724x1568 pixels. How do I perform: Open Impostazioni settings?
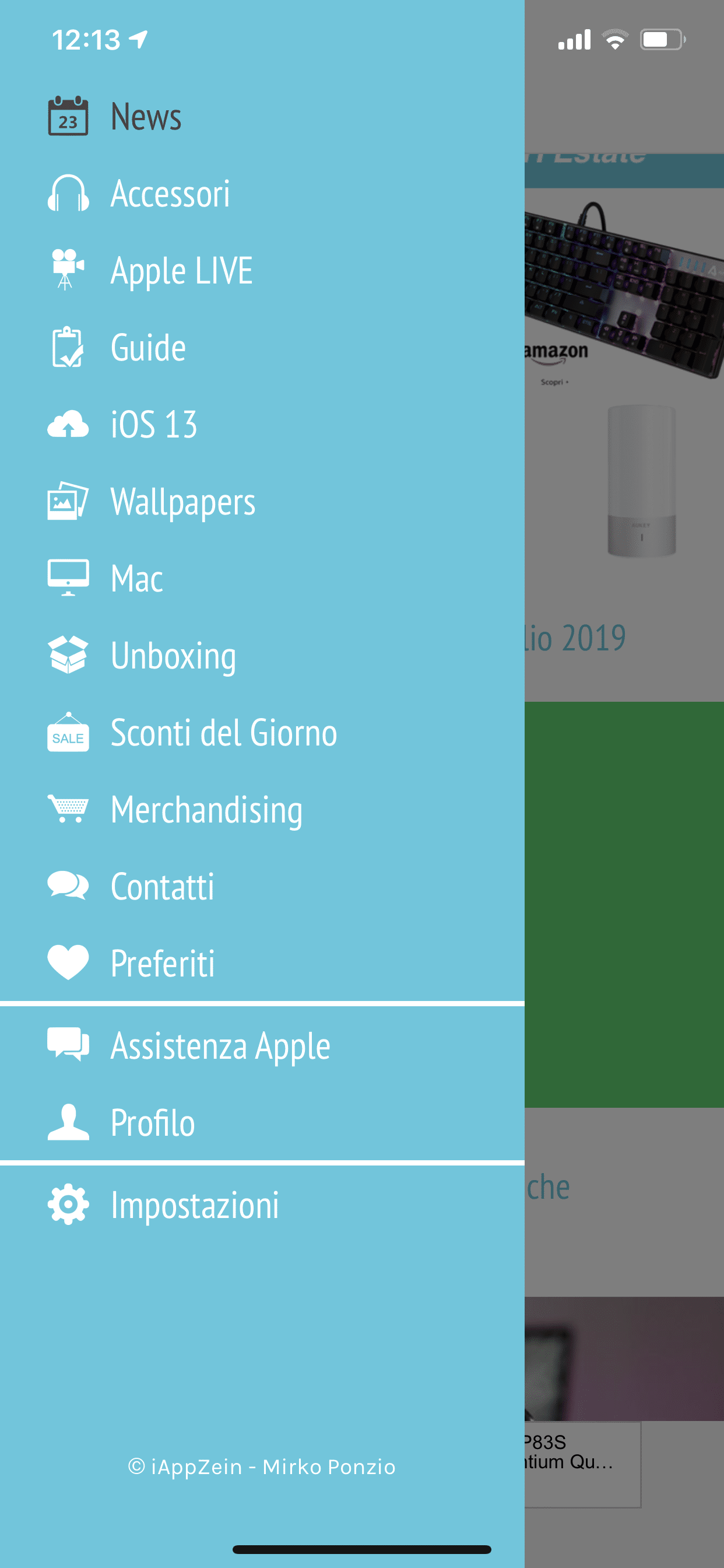(x=195, y=1205)
